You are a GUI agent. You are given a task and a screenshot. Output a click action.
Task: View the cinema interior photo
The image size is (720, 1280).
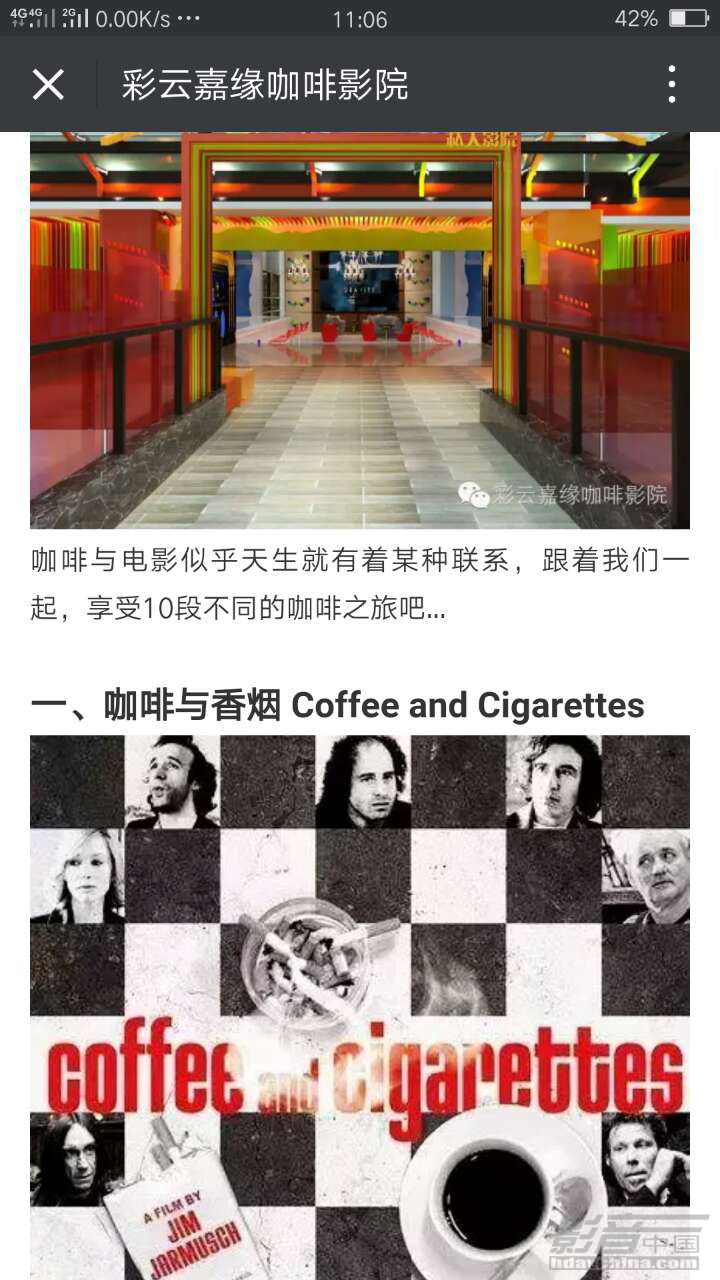pos(360,330)
